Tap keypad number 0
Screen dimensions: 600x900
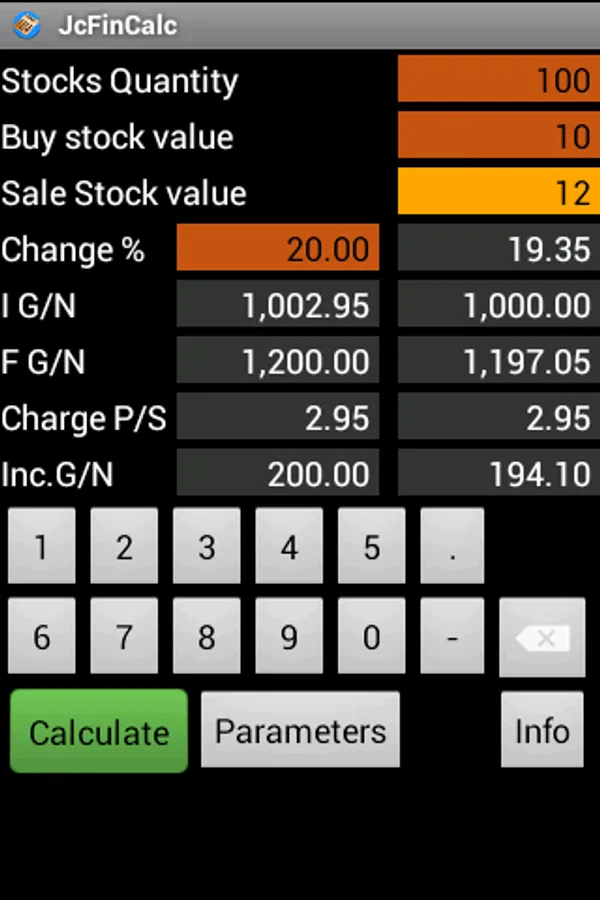371,637
